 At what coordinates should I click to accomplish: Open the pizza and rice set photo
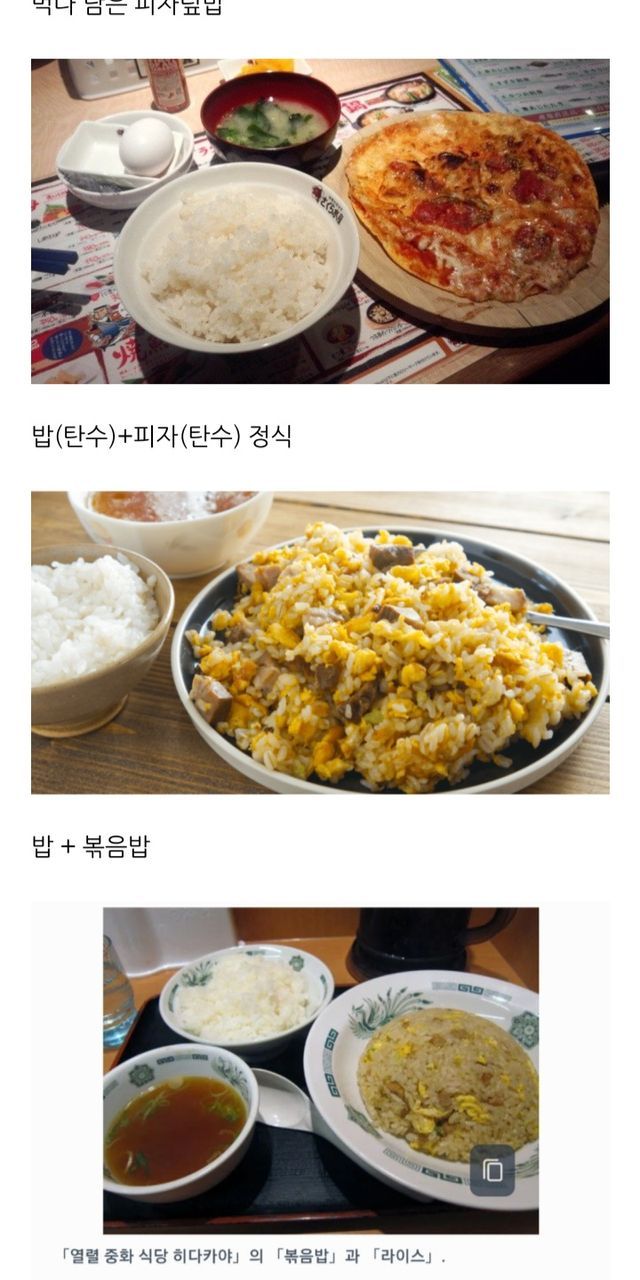click(x=320, y=220)
